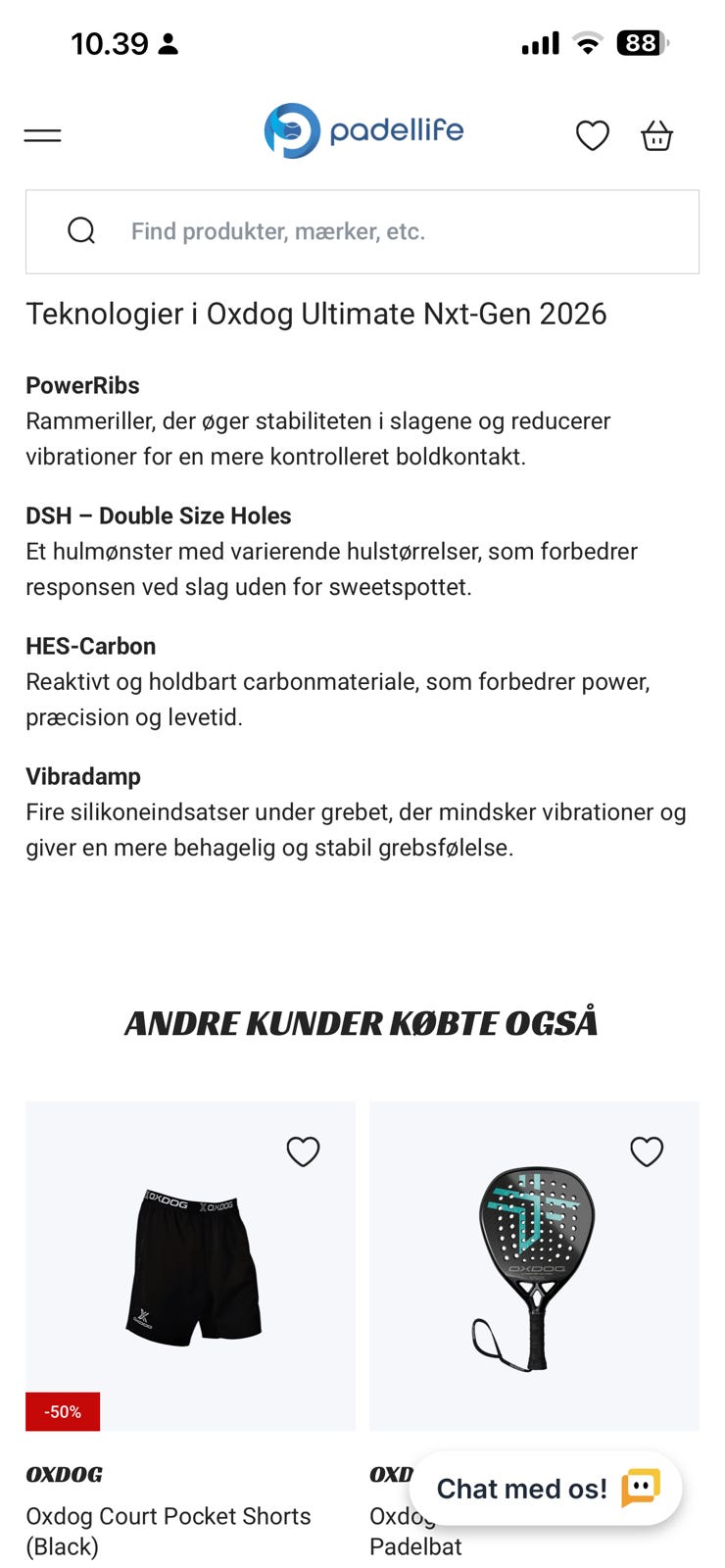Open the hamburger navigation menu
The width and height of the screenshot is (725, 1568).
(42, 134)
